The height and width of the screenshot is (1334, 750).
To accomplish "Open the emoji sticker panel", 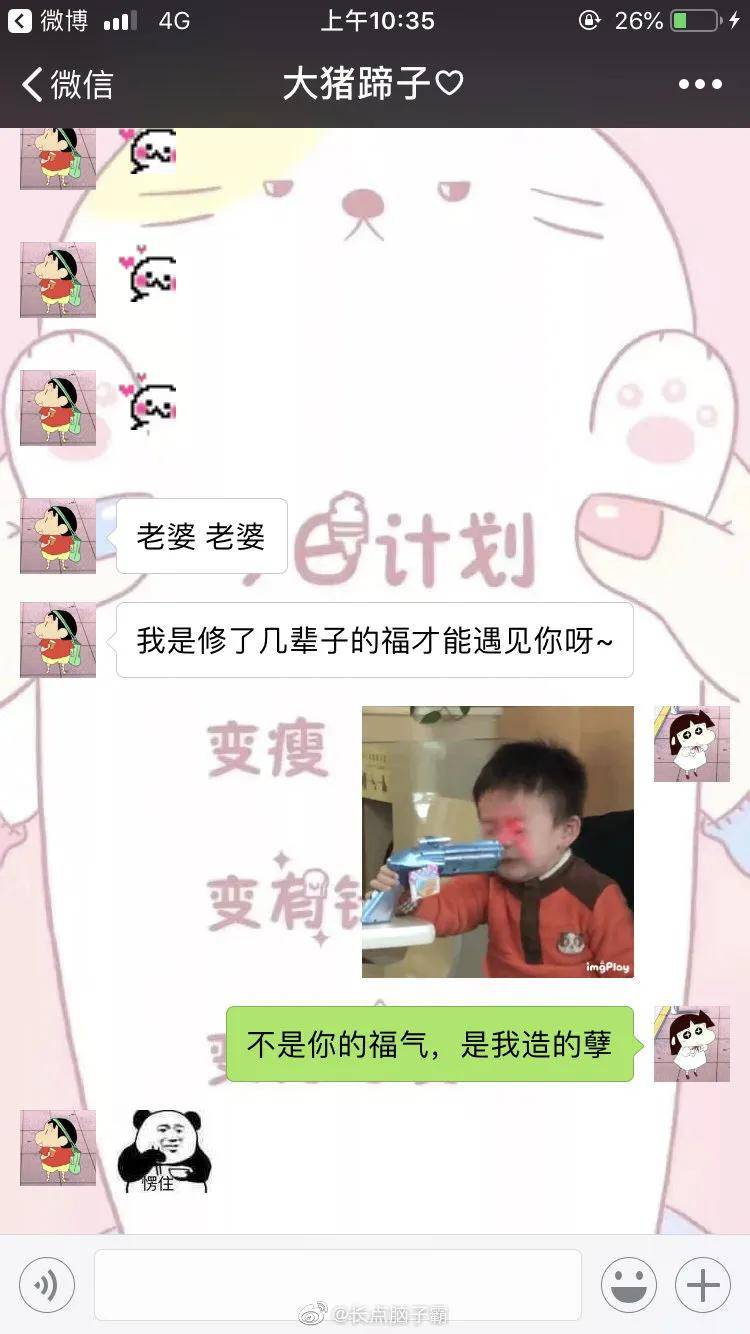I will (628, 1285).
